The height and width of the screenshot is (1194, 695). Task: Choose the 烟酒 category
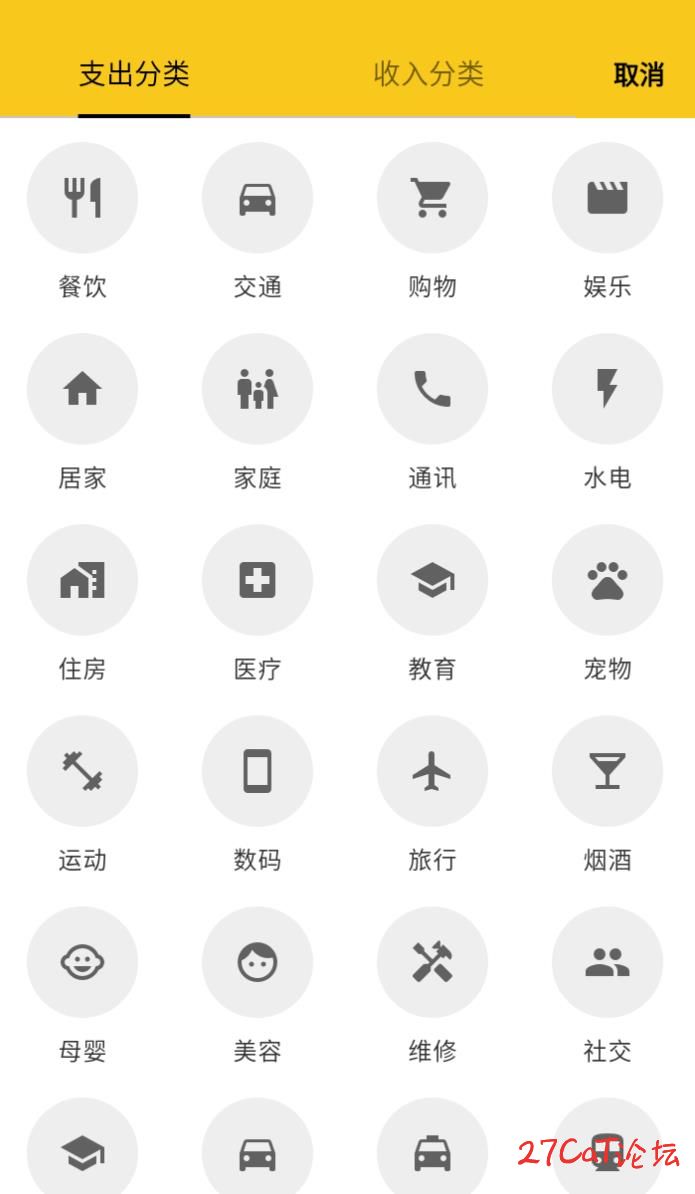pos(607,771)
